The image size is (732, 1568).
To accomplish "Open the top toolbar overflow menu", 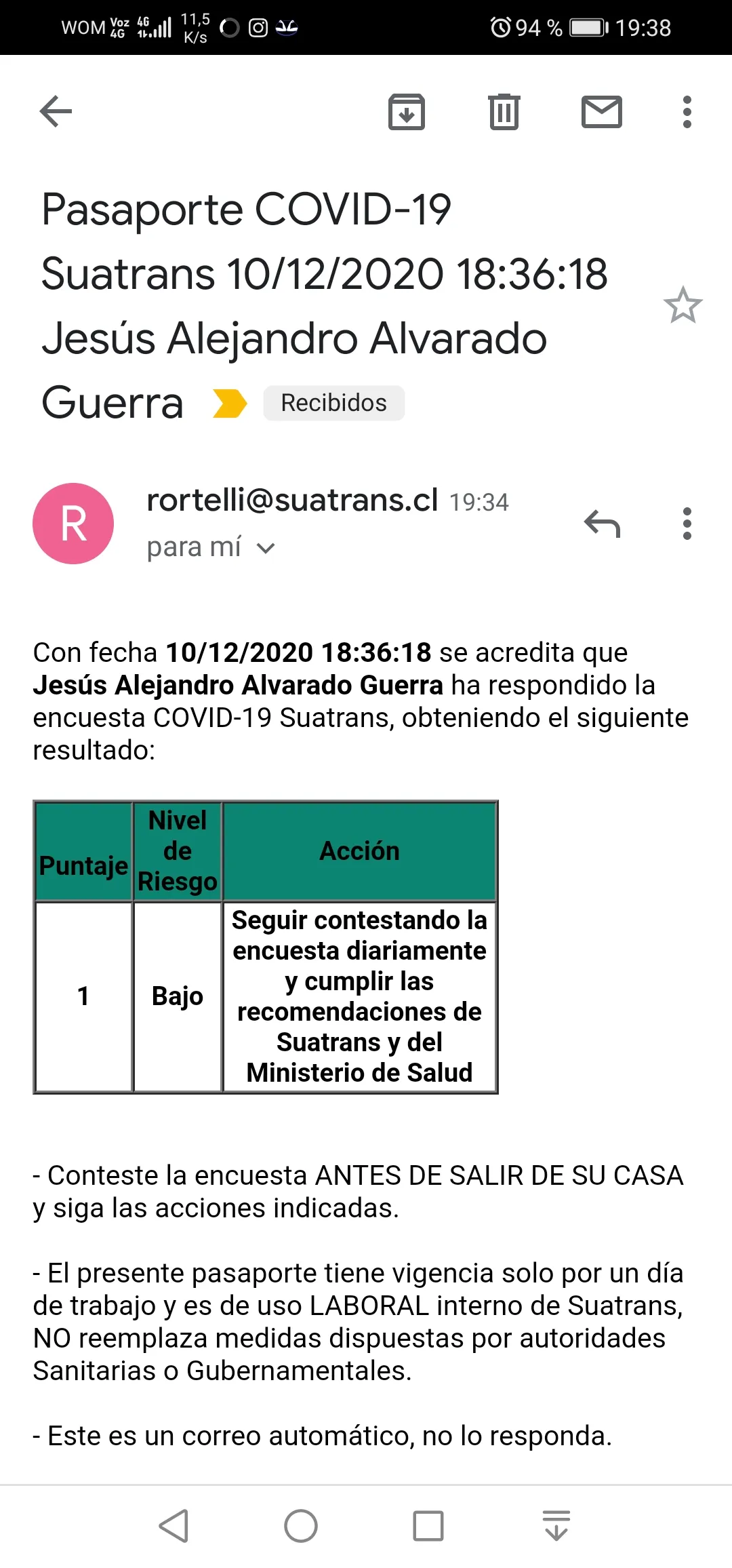I will [687, 112].
